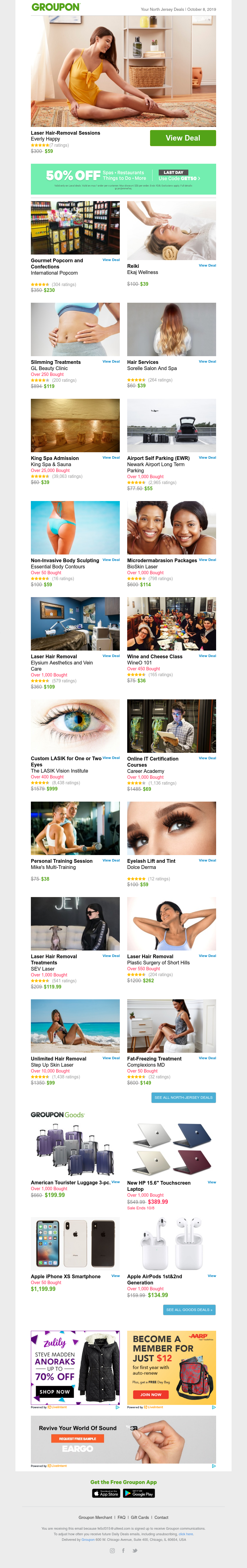
Task: Open the Reiki Ekaj Wellness deal image
Action: (171, 231)
